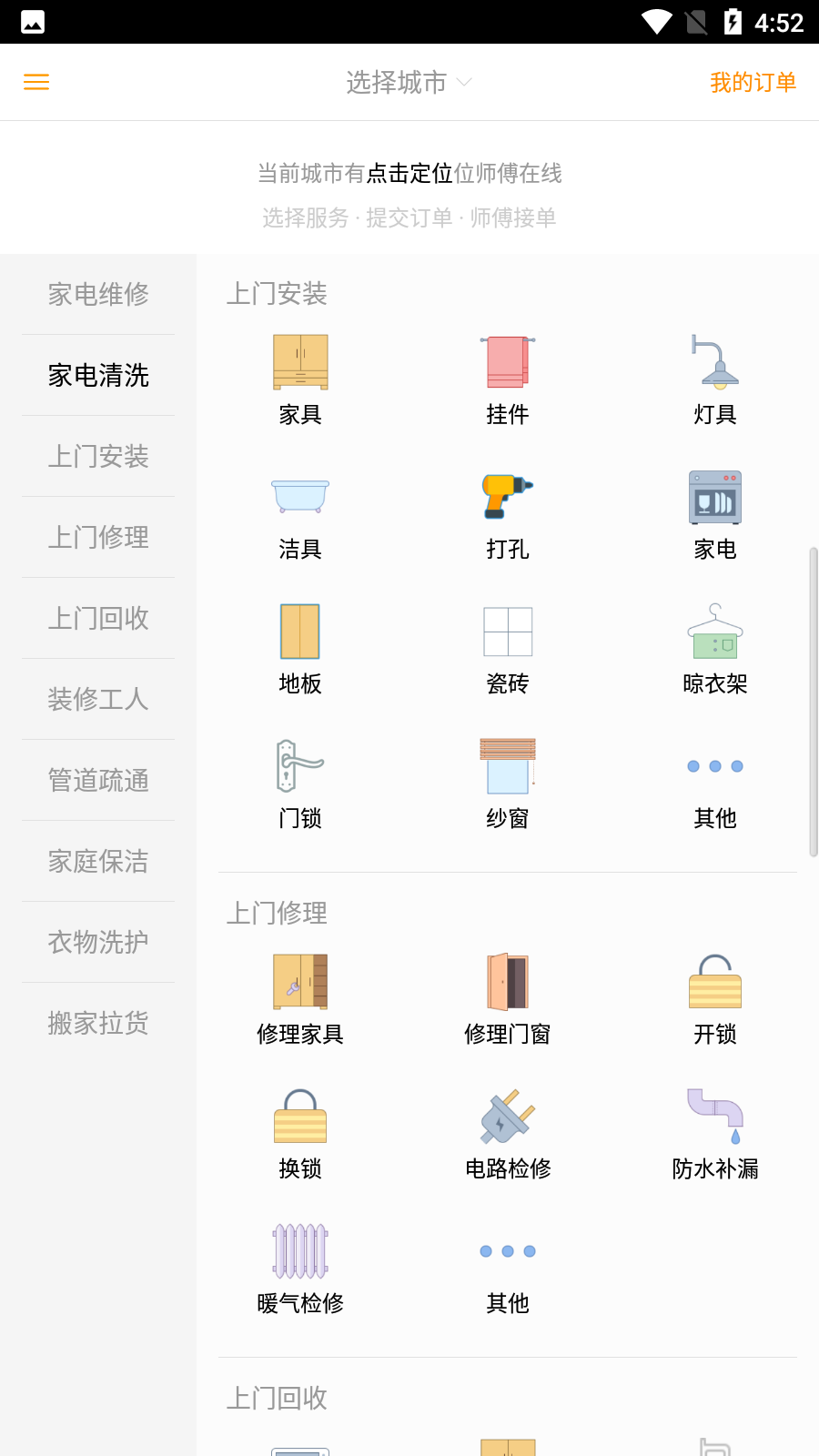Choose 家具 installation service
The image size is (819, 1456).
coord(300,379)
